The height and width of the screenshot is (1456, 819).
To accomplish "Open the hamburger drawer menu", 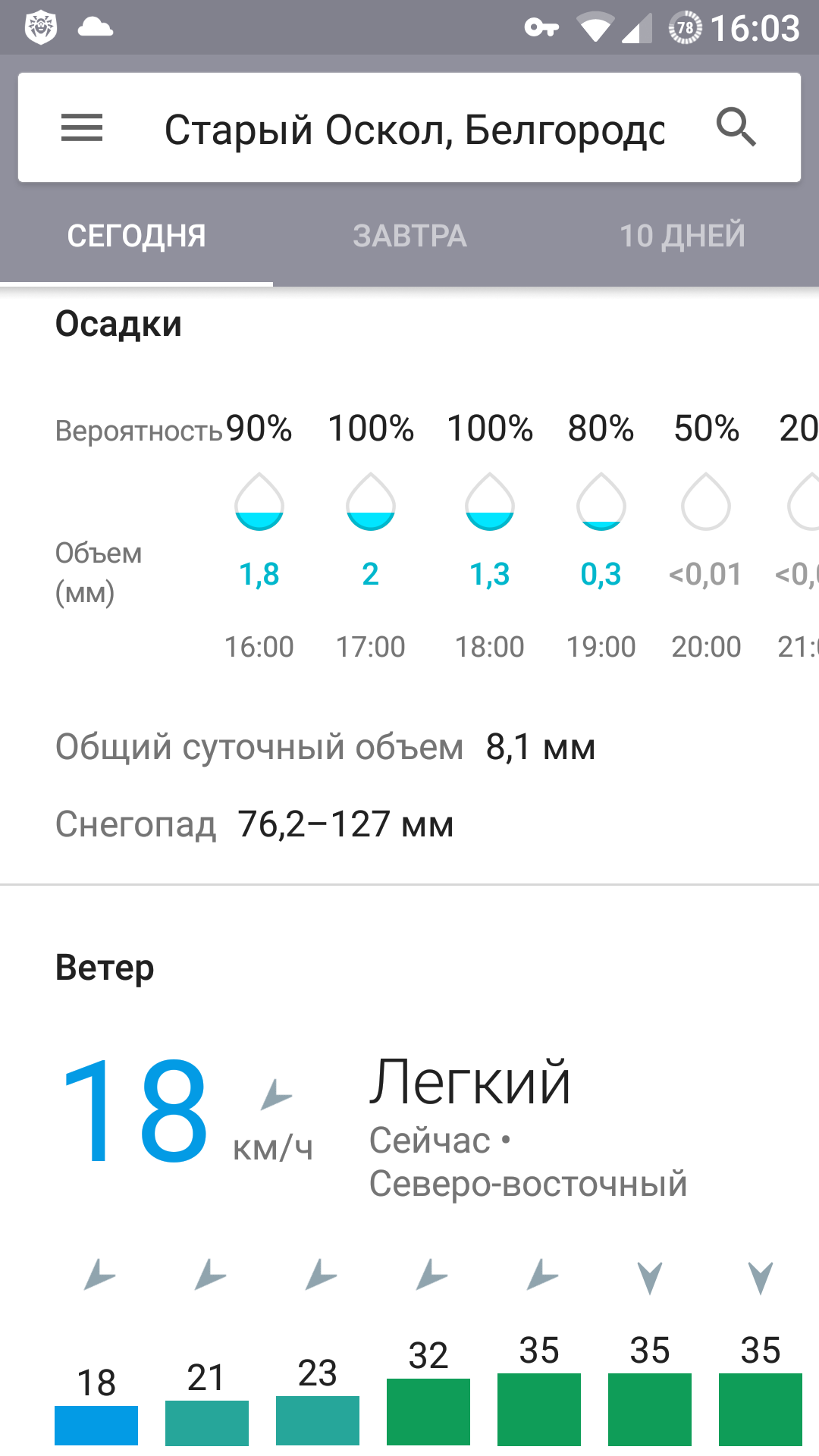I will (x=82, y=127).
